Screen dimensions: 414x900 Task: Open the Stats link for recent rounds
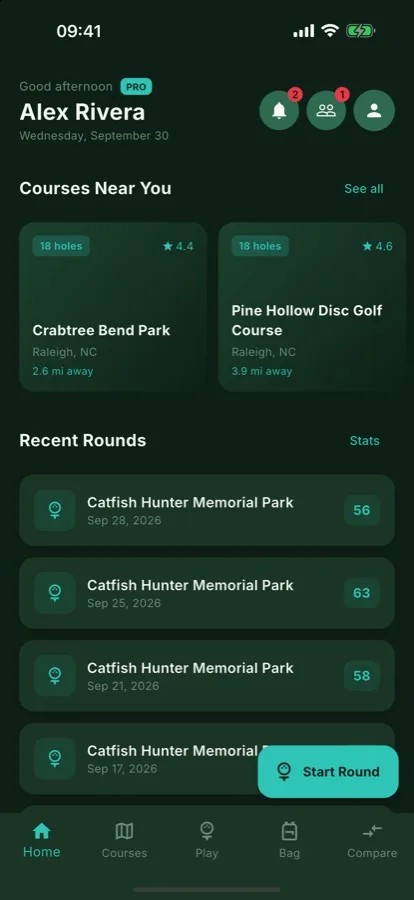click(x=365, y=441)
